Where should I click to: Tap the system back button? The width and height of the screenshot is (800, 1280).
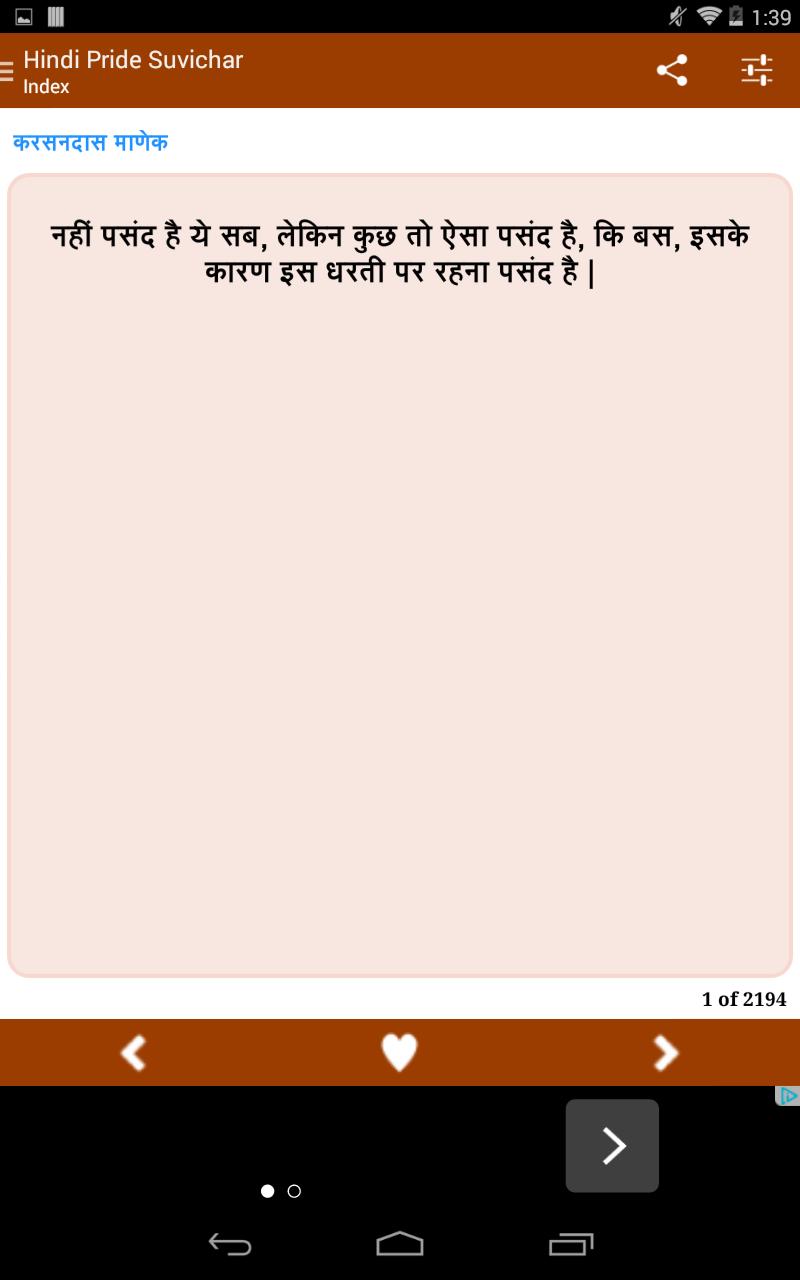pyautogui.click(x=230, y=1244)
